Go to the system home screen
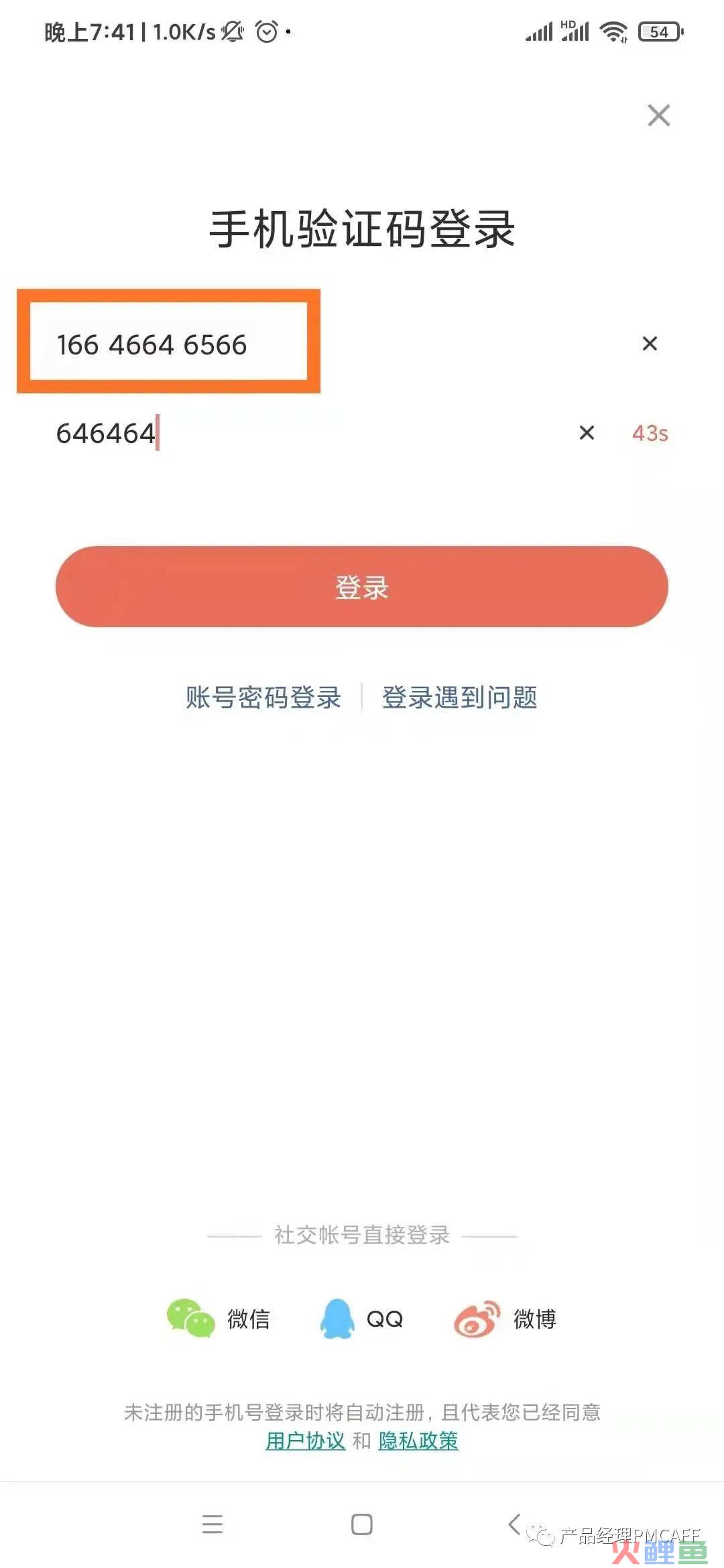724x1568 pixels. (362, 1524)
